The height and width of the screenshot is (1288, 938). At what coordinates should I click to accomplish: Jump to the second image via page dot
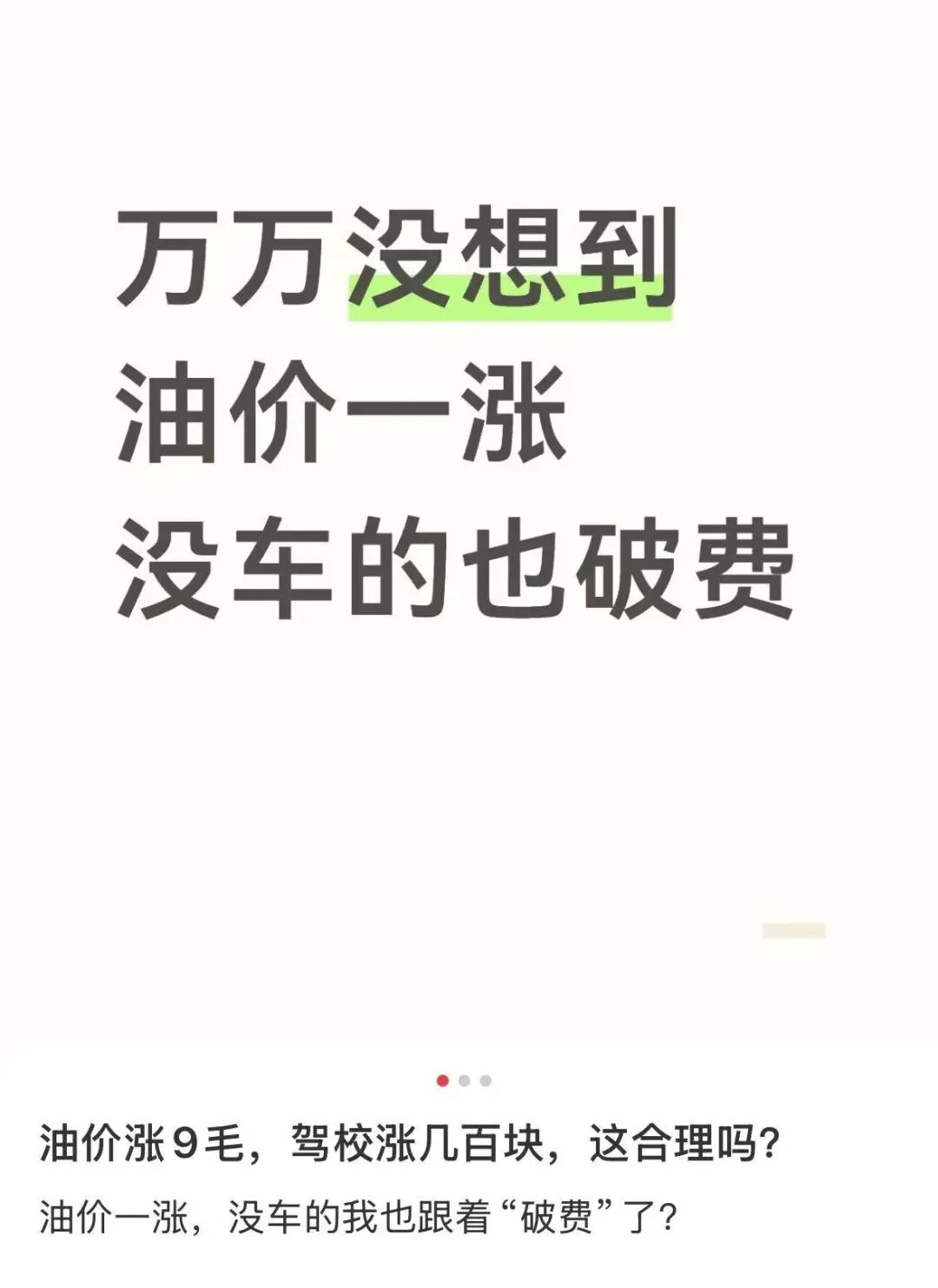coord(464,1080)
